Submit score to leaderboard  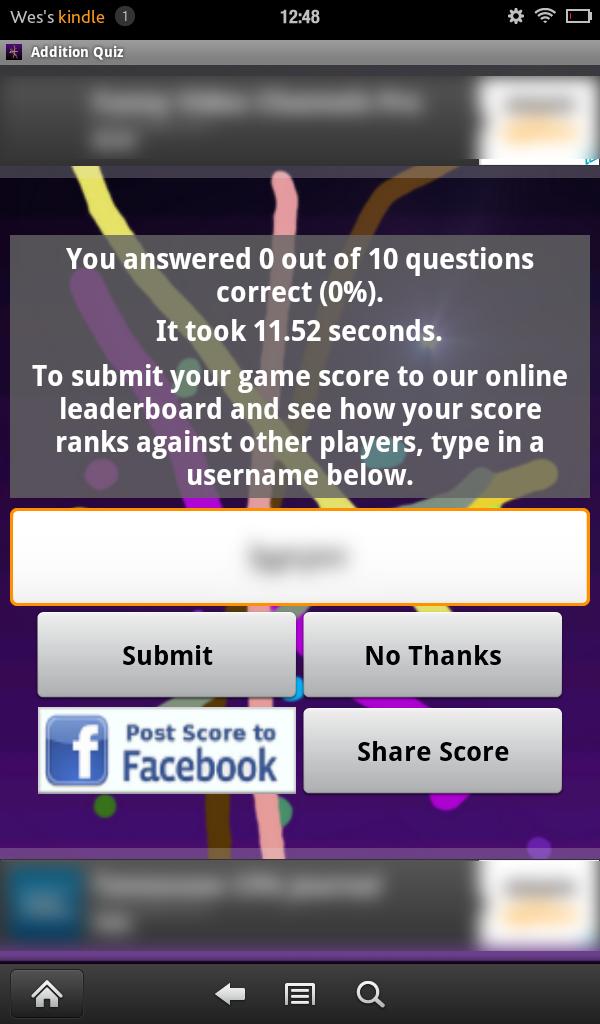pos(167,655)
